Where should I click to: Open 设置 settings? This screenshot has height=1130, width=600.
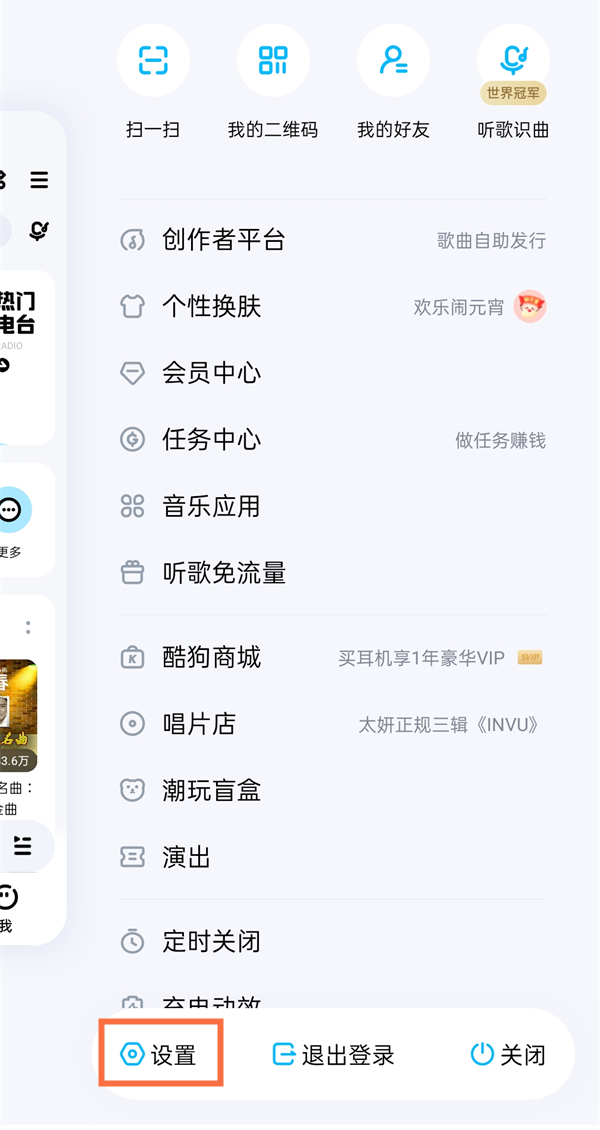160,1054
